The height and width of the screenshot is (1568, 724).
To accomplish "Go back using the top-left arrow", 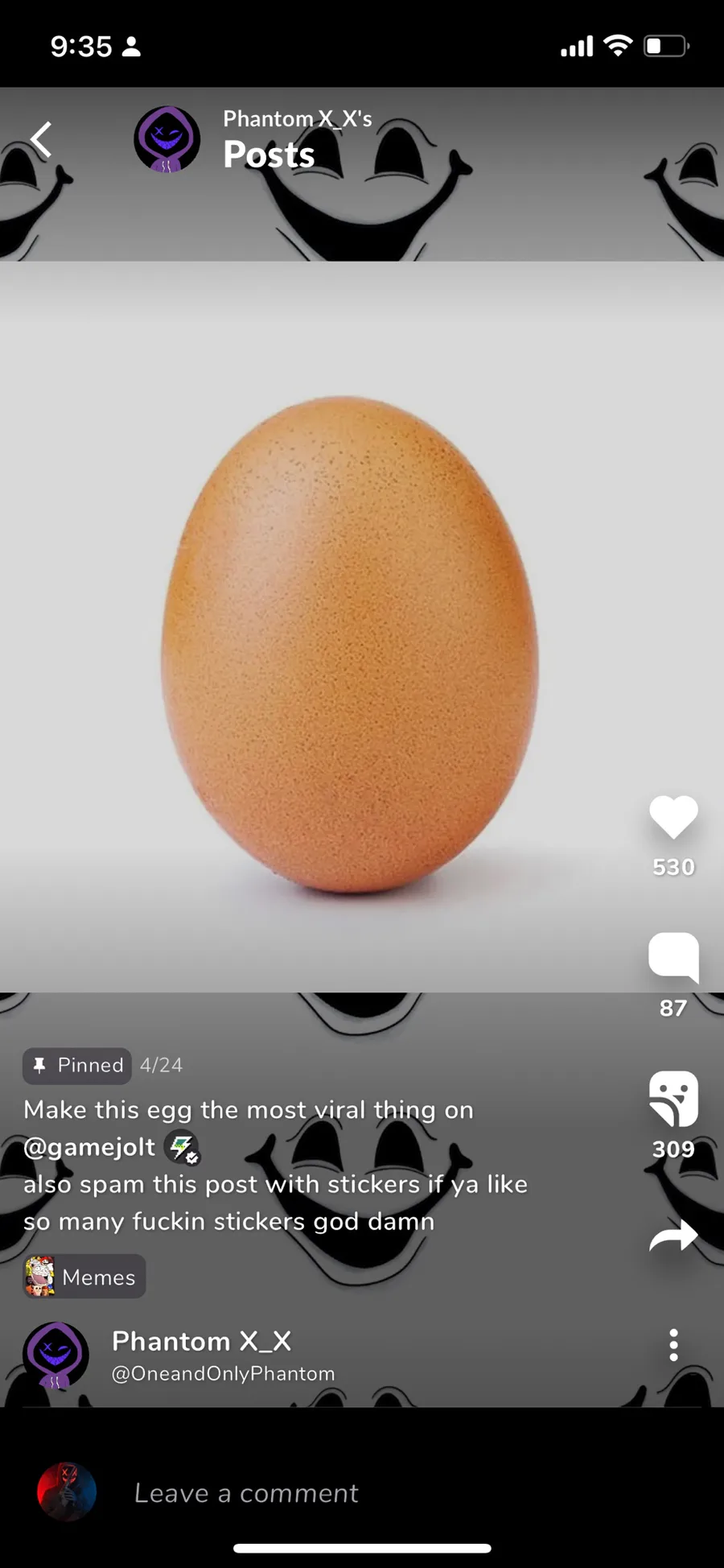I will tap(42, 140).
